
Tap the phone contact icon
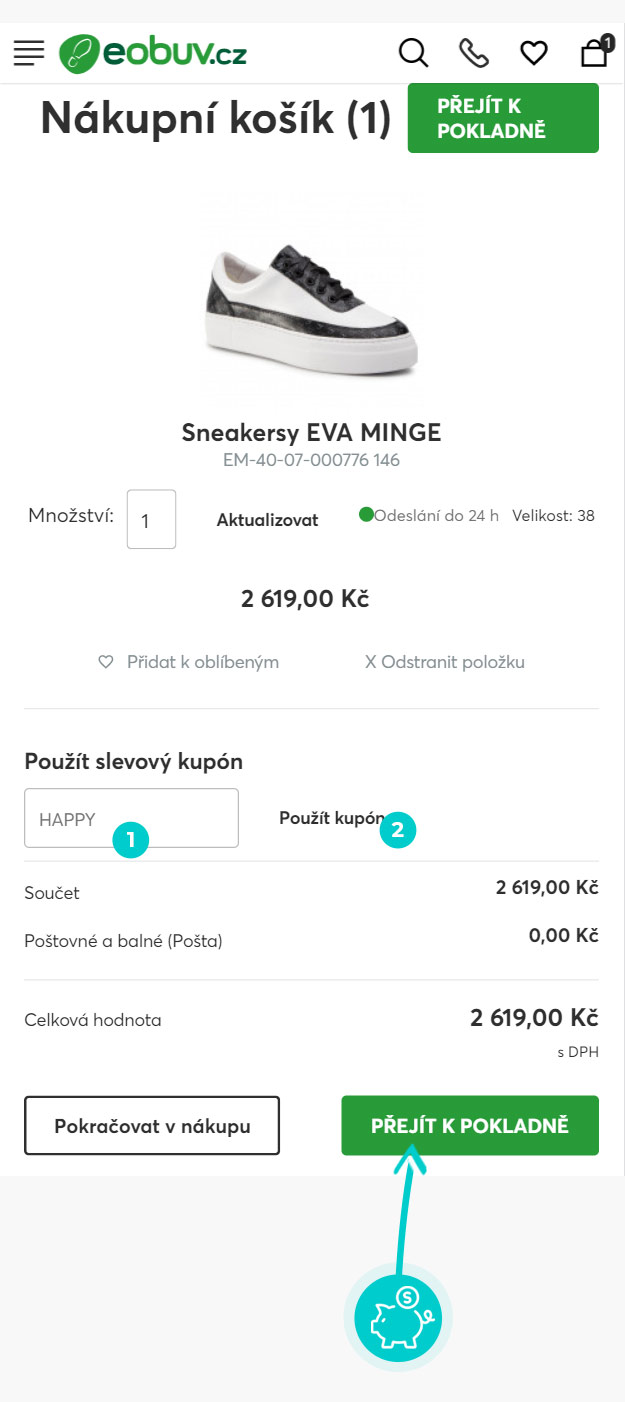tap(474, 53)
